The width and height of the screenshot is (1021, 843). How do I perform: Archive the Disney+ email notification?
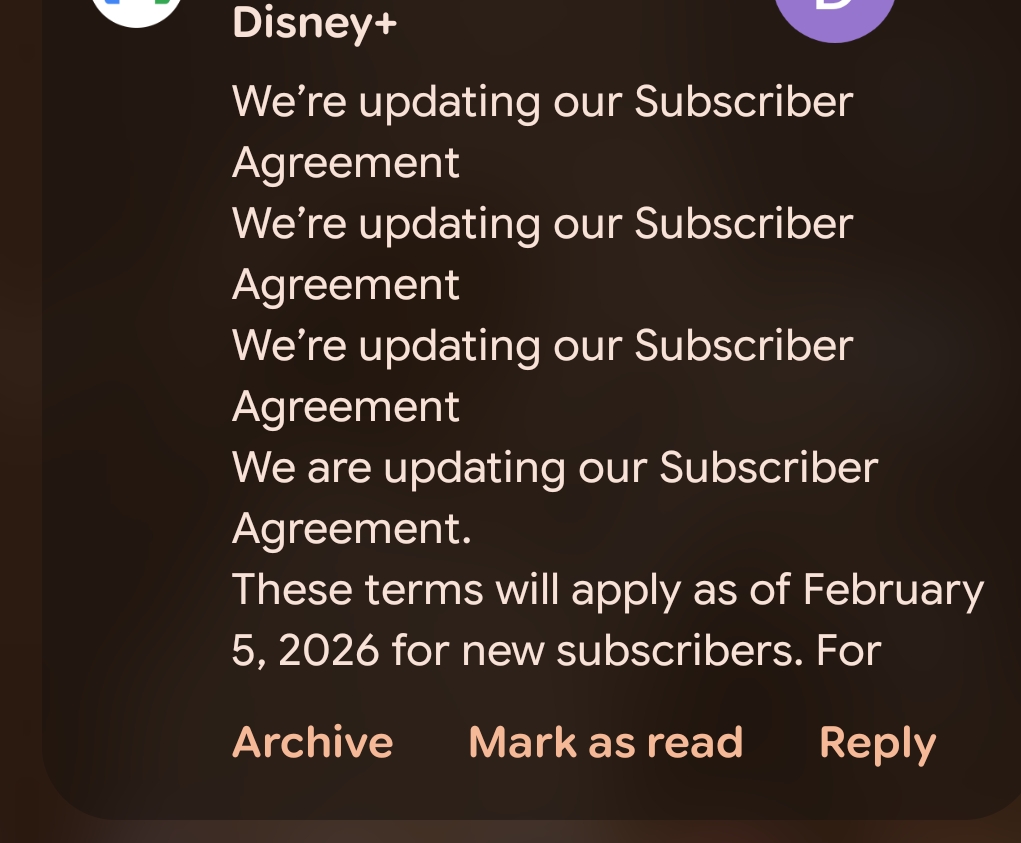coord(312,742)
